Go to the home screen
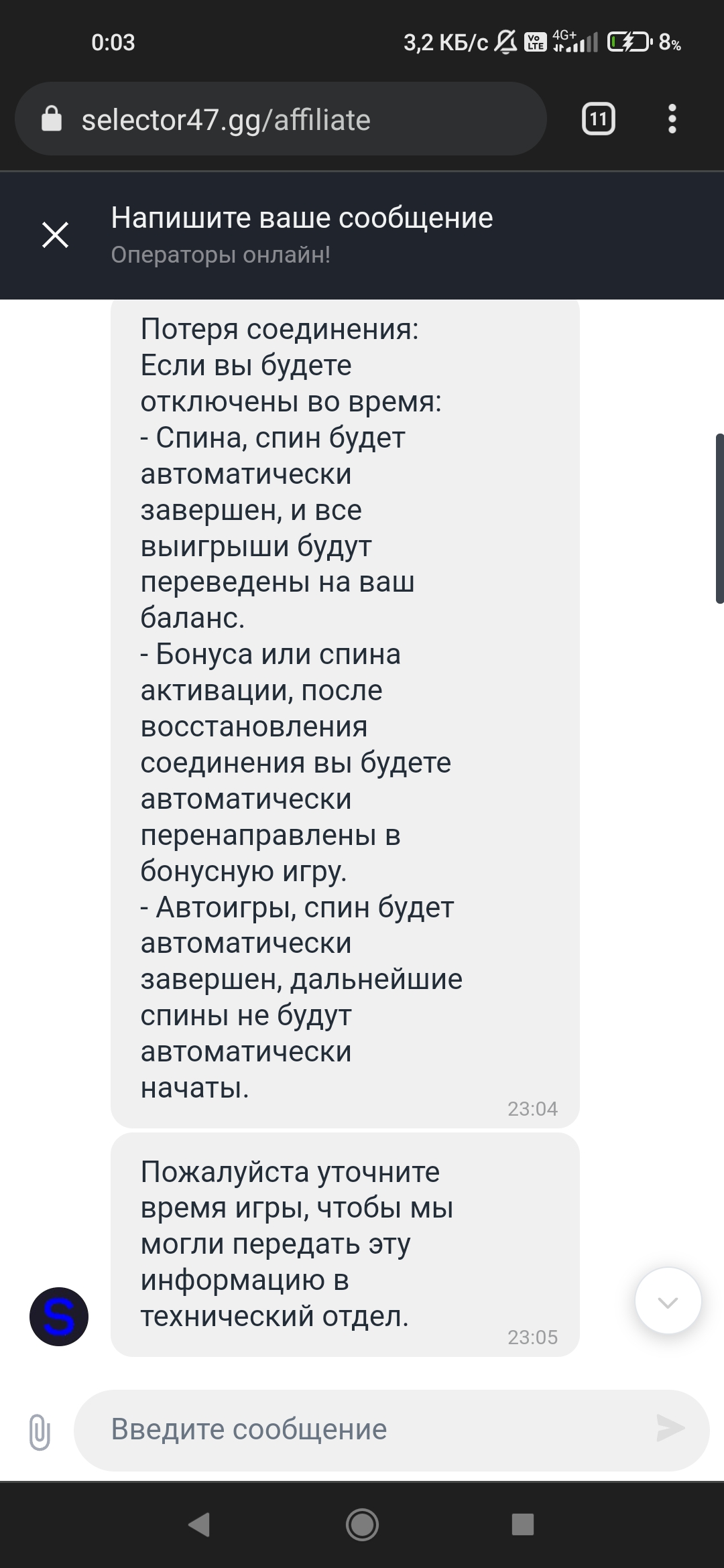 coord(362,1524)
